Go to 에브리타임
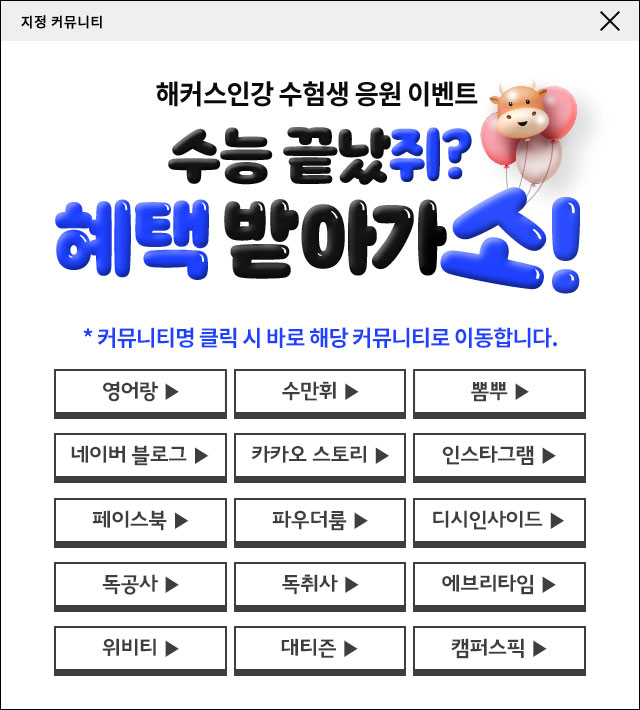 click(x=499, y=584)
